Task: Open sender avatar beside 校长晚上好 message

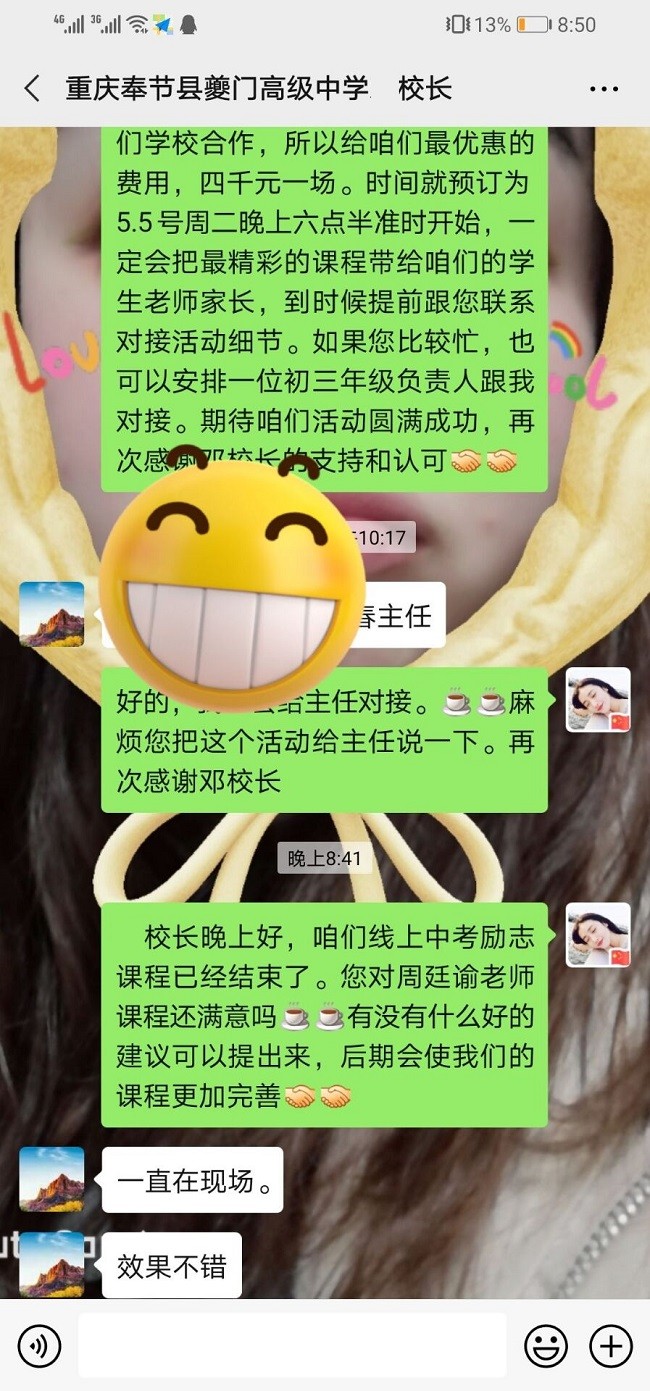Action: pyautogui.click(x=598, y=935)
